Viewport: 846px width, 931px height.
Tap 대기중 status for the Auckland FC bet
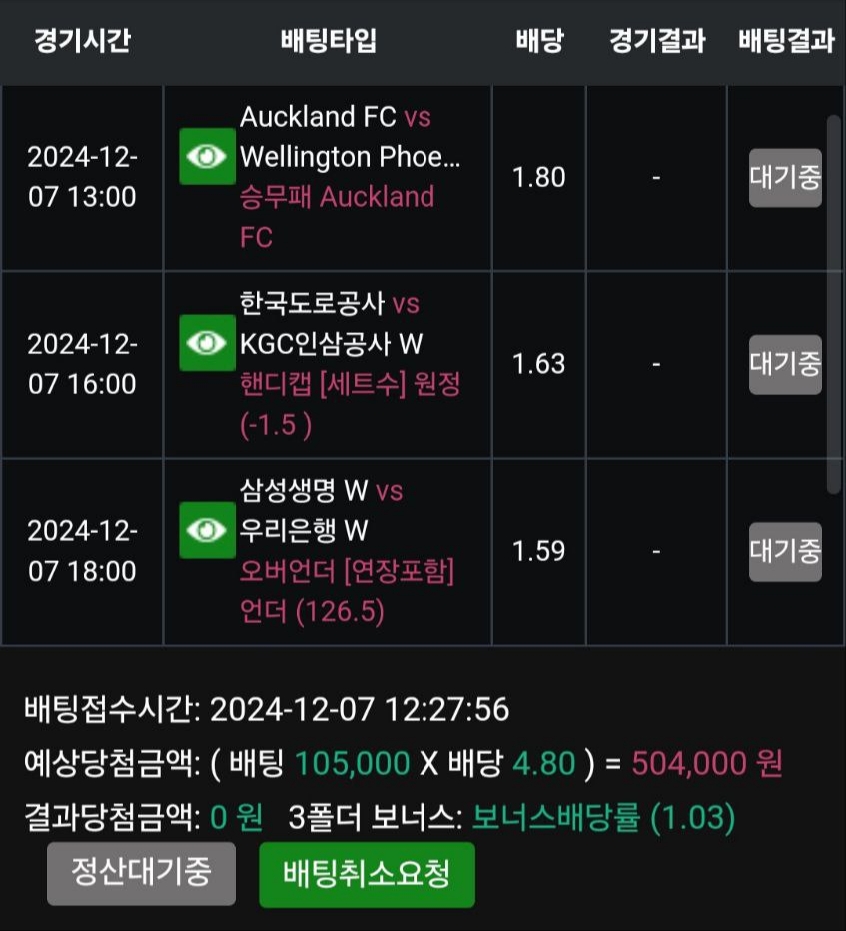click(785, 177)
